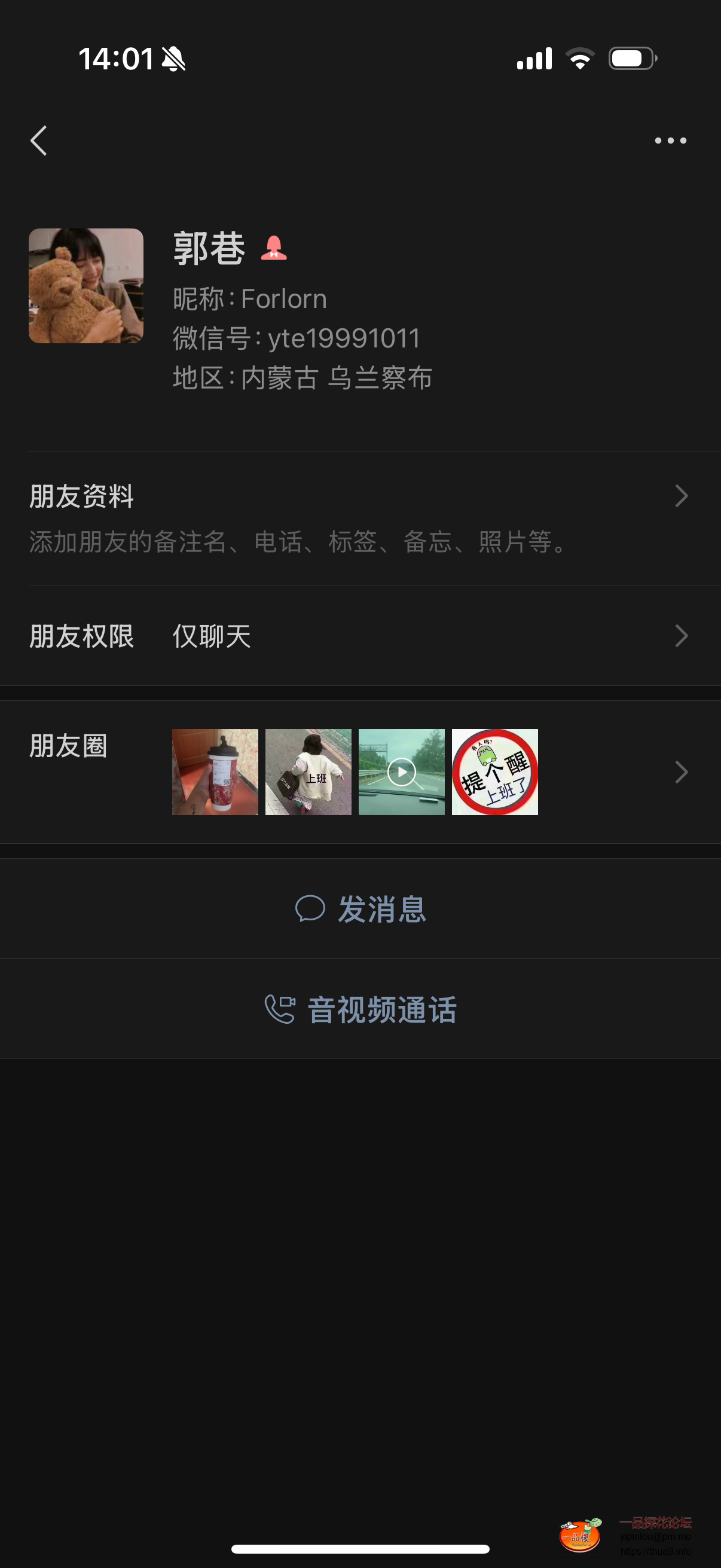Click the 提个醒上班了 sticker thumbnail
This screenshot has width=721, height=1568.
click(x=494, y=771)
